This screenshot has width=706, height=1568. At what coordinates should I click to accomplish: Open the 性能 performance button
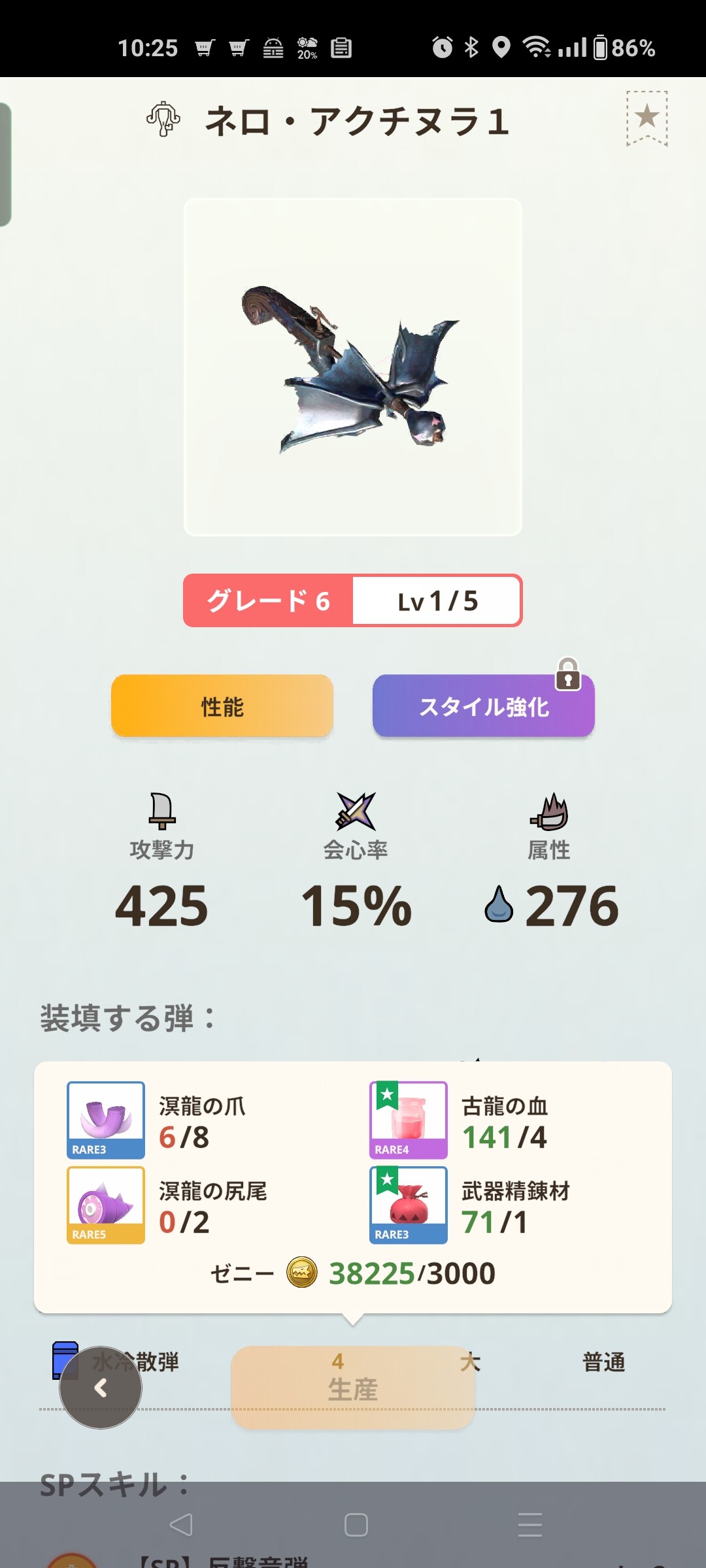pos(222,706)
